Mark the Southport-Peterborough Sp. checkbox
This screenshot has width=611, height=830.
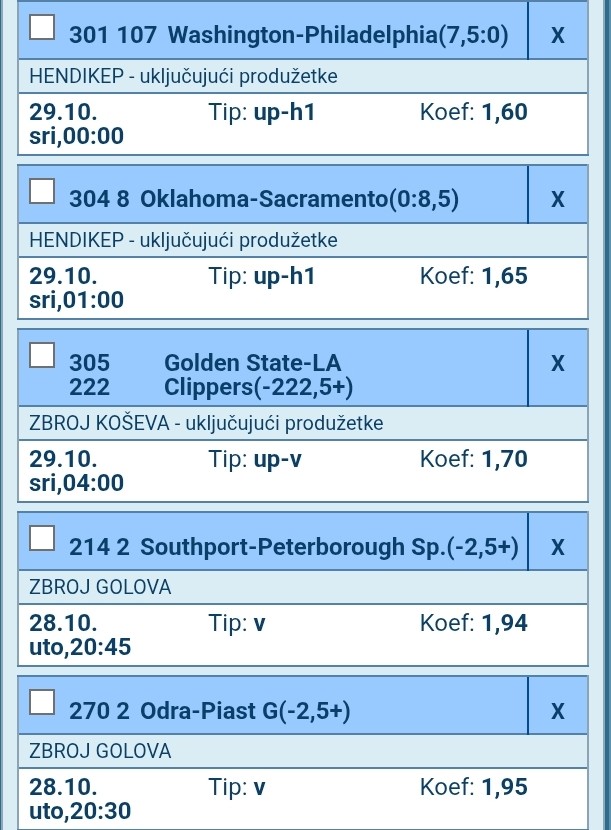coord(43,538)
